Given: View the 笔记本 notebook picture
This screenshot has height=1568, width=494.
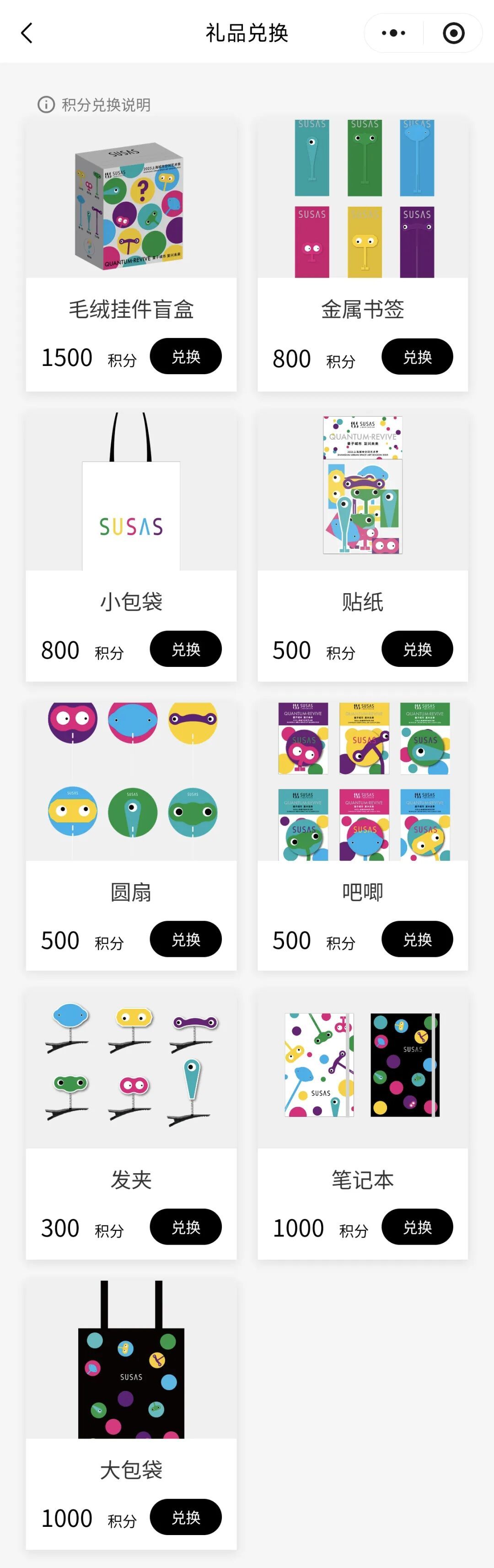Looking at the screenshot, I should point(363,1065).
